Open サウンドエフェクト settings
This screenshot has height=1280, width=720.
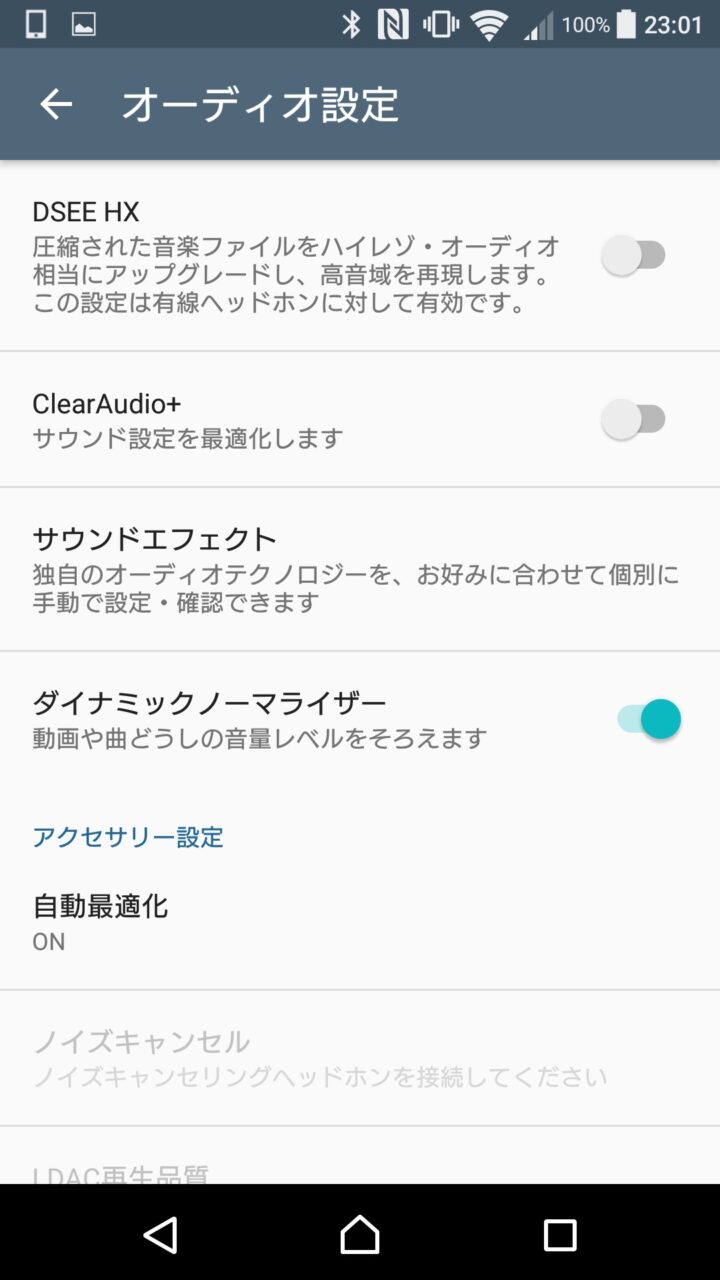tap(355, 568)
